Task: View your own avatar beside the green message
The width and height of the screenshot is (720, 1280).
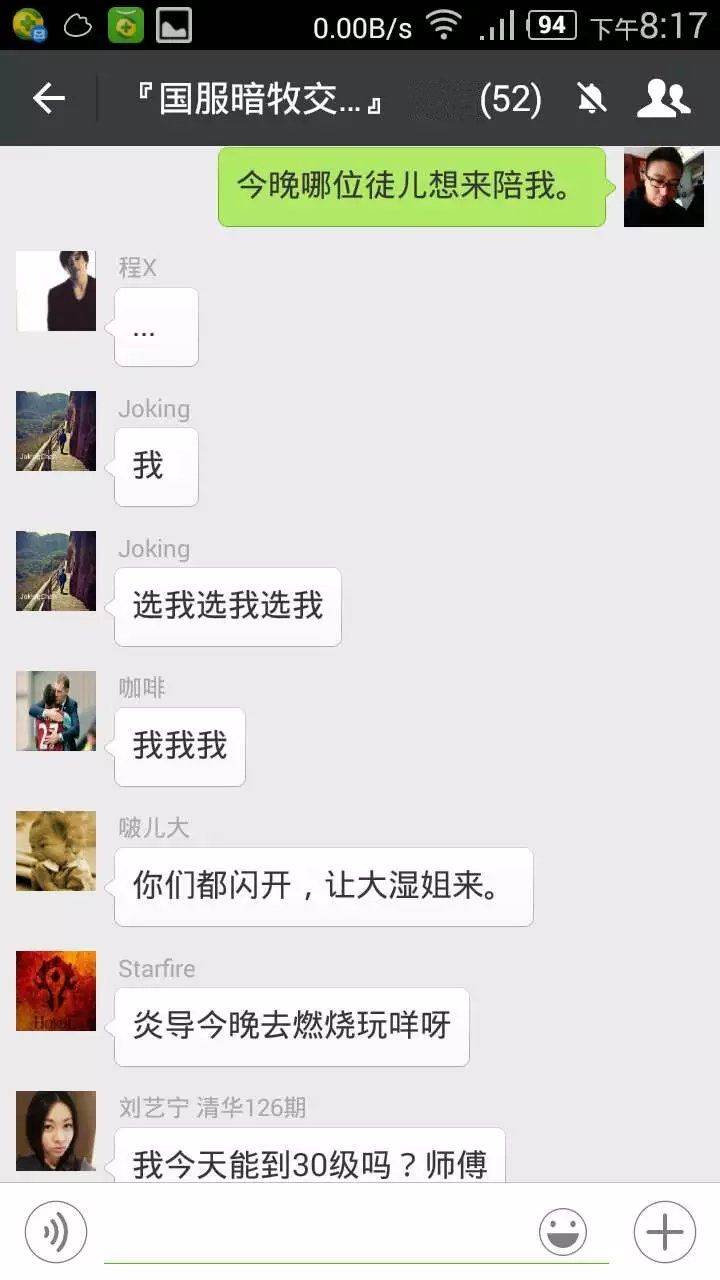Action: (664, 187)
